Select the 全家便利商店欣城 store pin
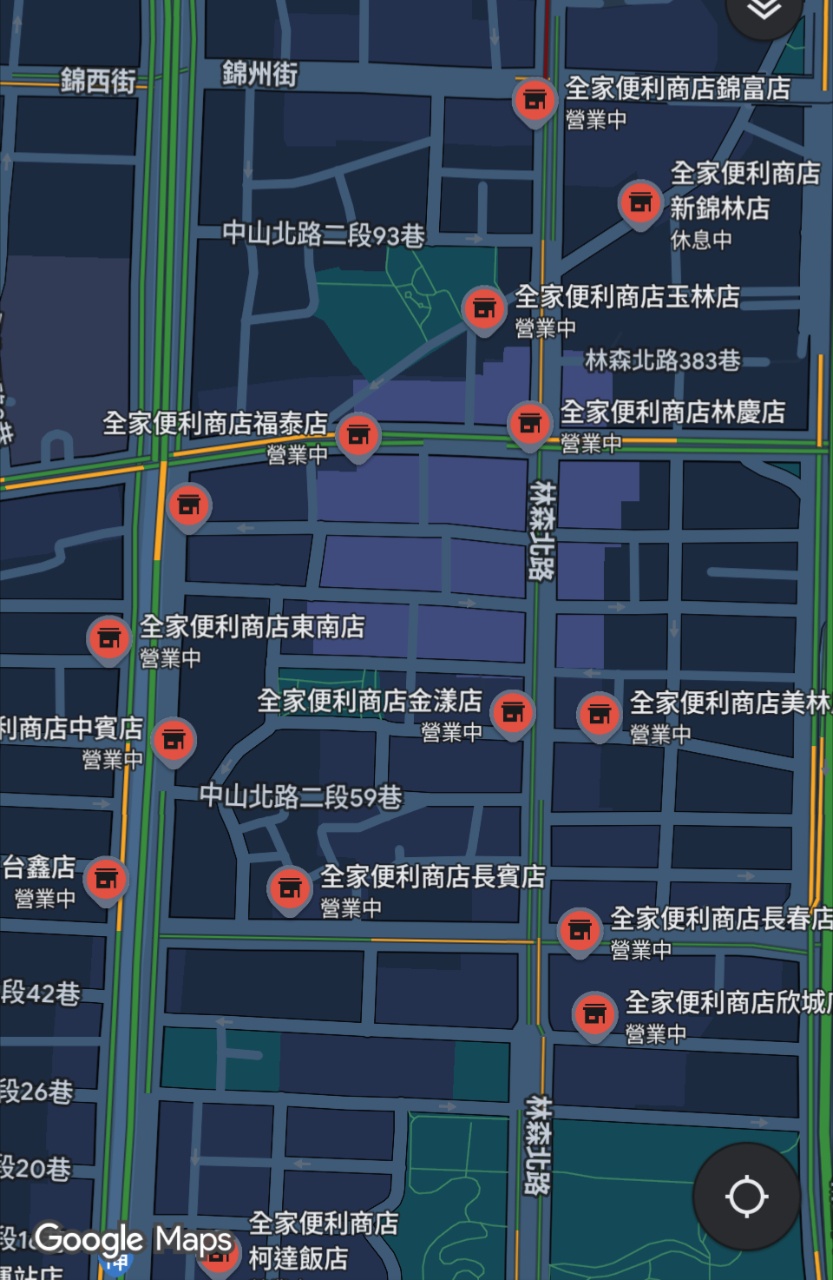The height and width of the screenshot is (1280, 833). [595, 1015]
